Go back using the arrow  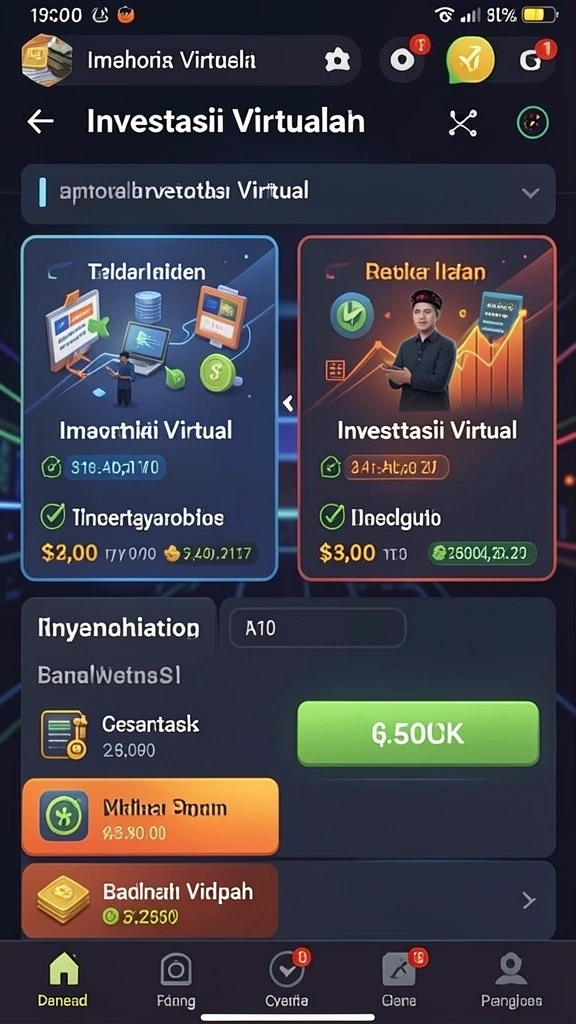coord(40,121)
